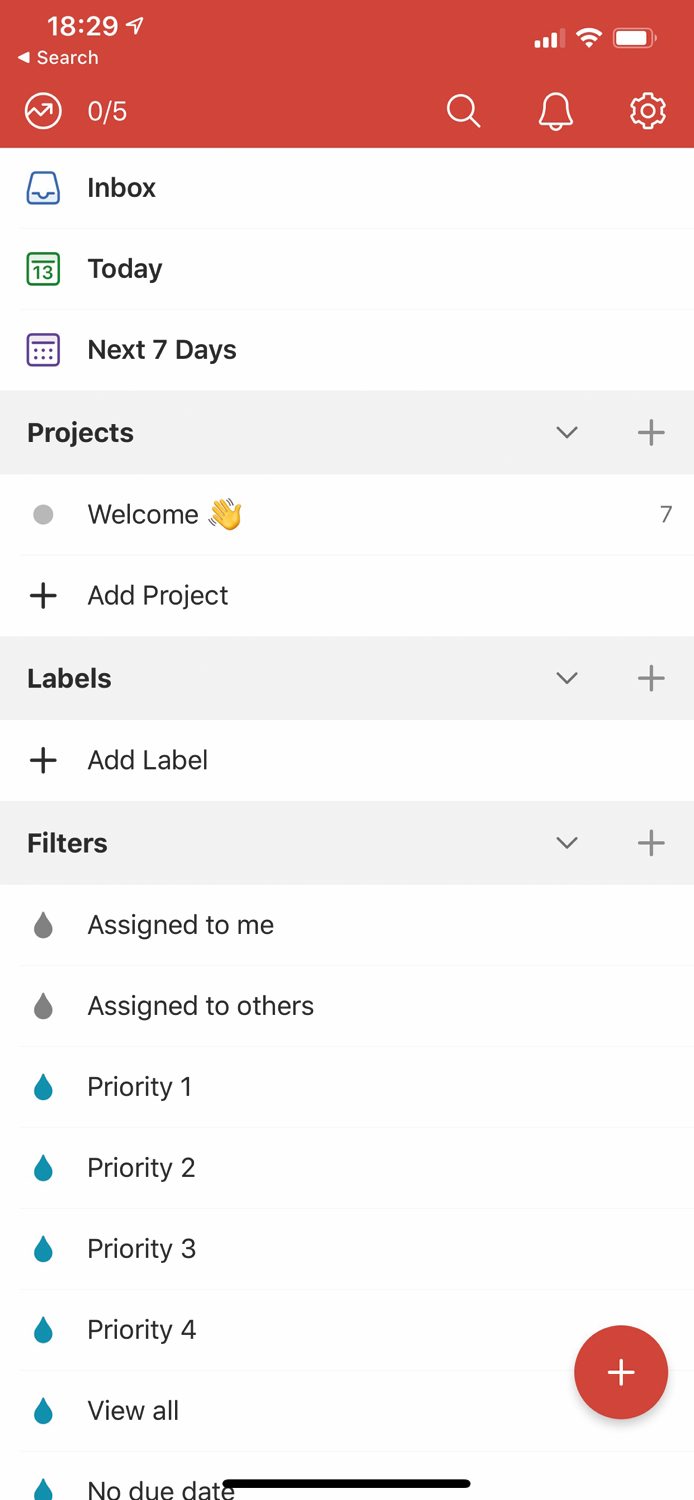The width and height of the screenshot is (694, 1500).
Task: Tap plus icon in Projects header
Action: tap(651, 433)
